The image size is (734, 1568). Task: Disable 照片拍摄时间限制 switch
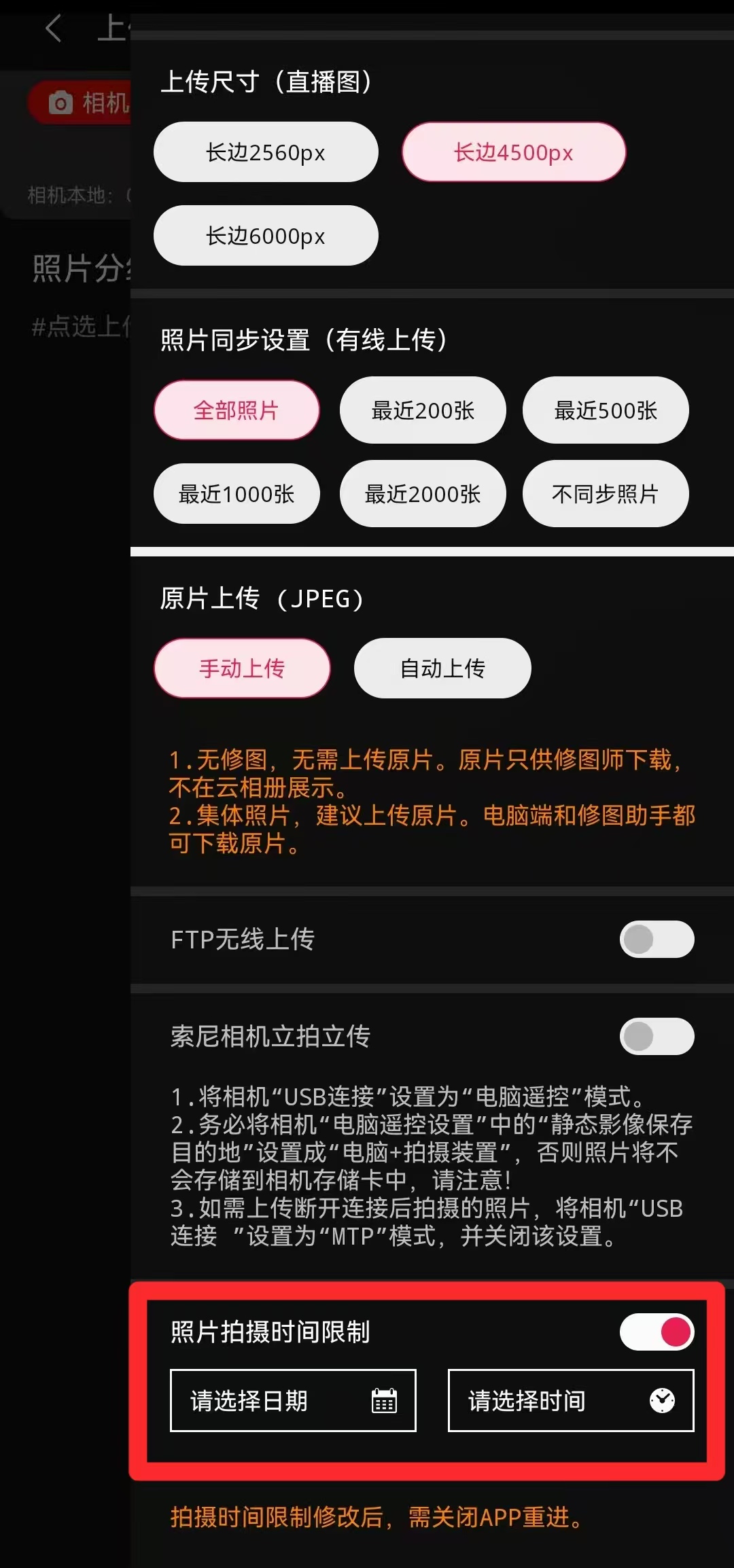click(657, 1332)
